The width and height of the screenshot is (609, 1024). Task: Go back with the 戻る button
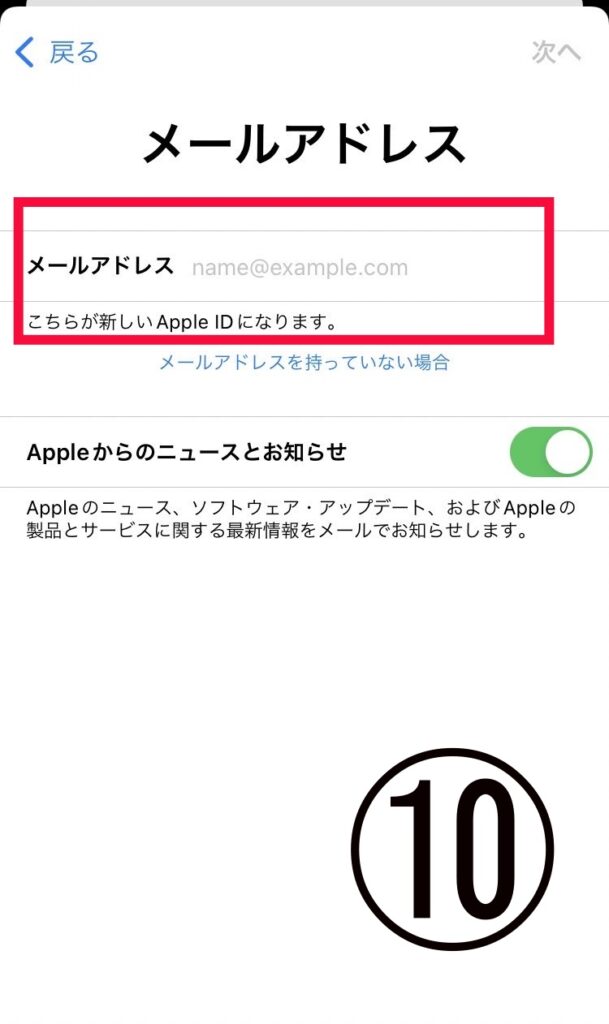(x=58, y=52)
